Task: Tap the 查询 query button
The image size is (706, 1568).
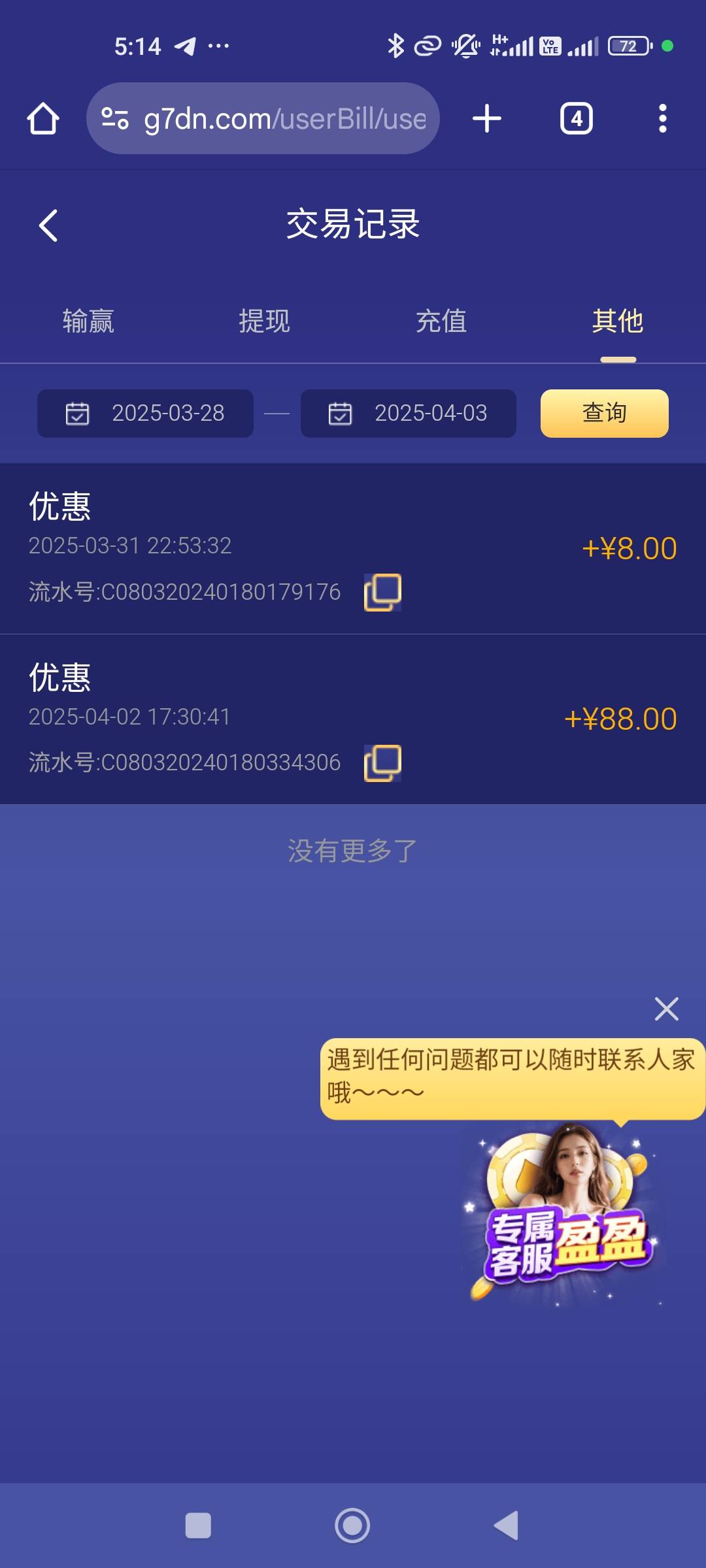Action: pyautogui.click(x=603, y=413)
